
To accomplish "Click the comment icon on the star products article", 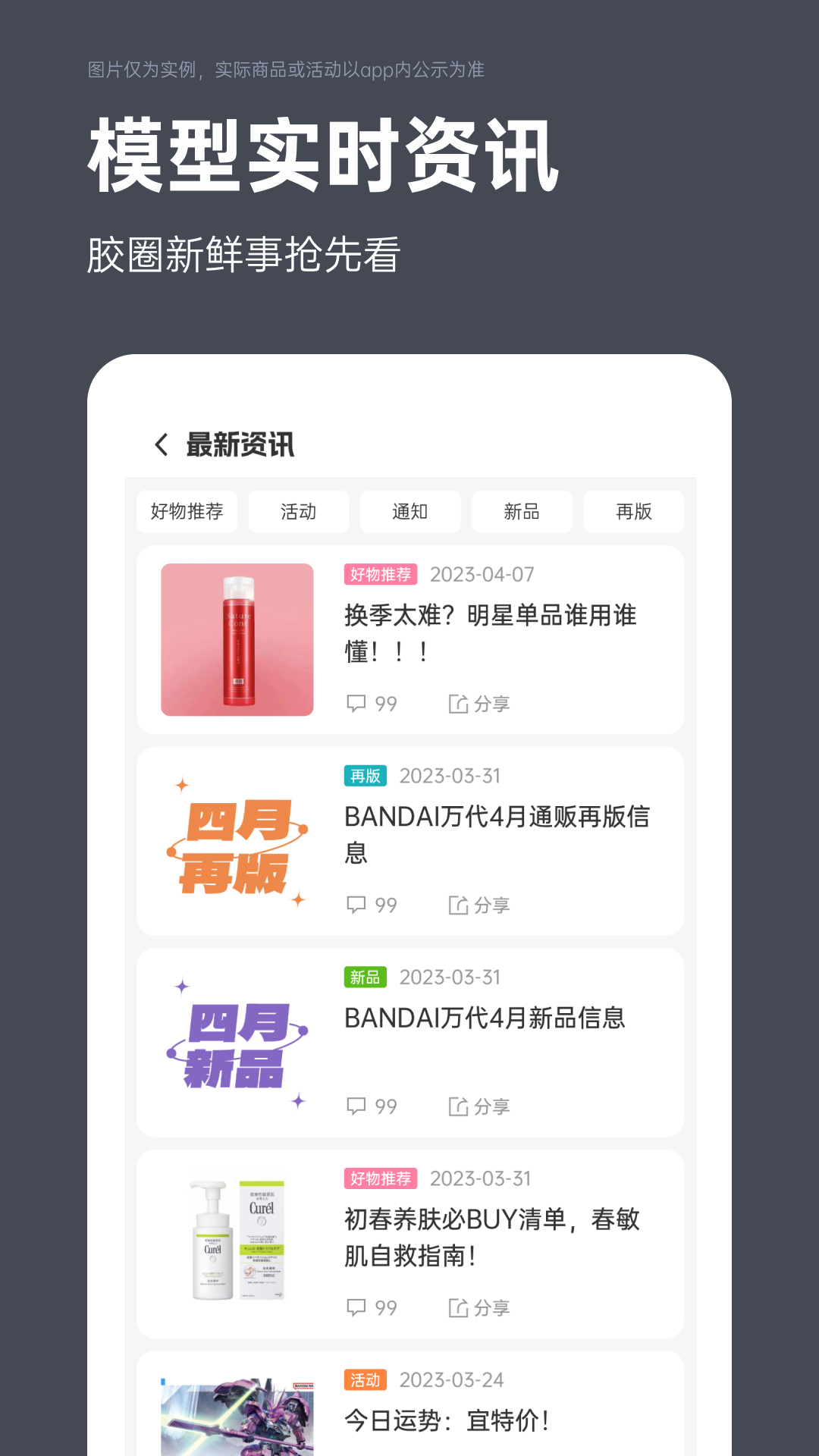I will pos(356,703).
